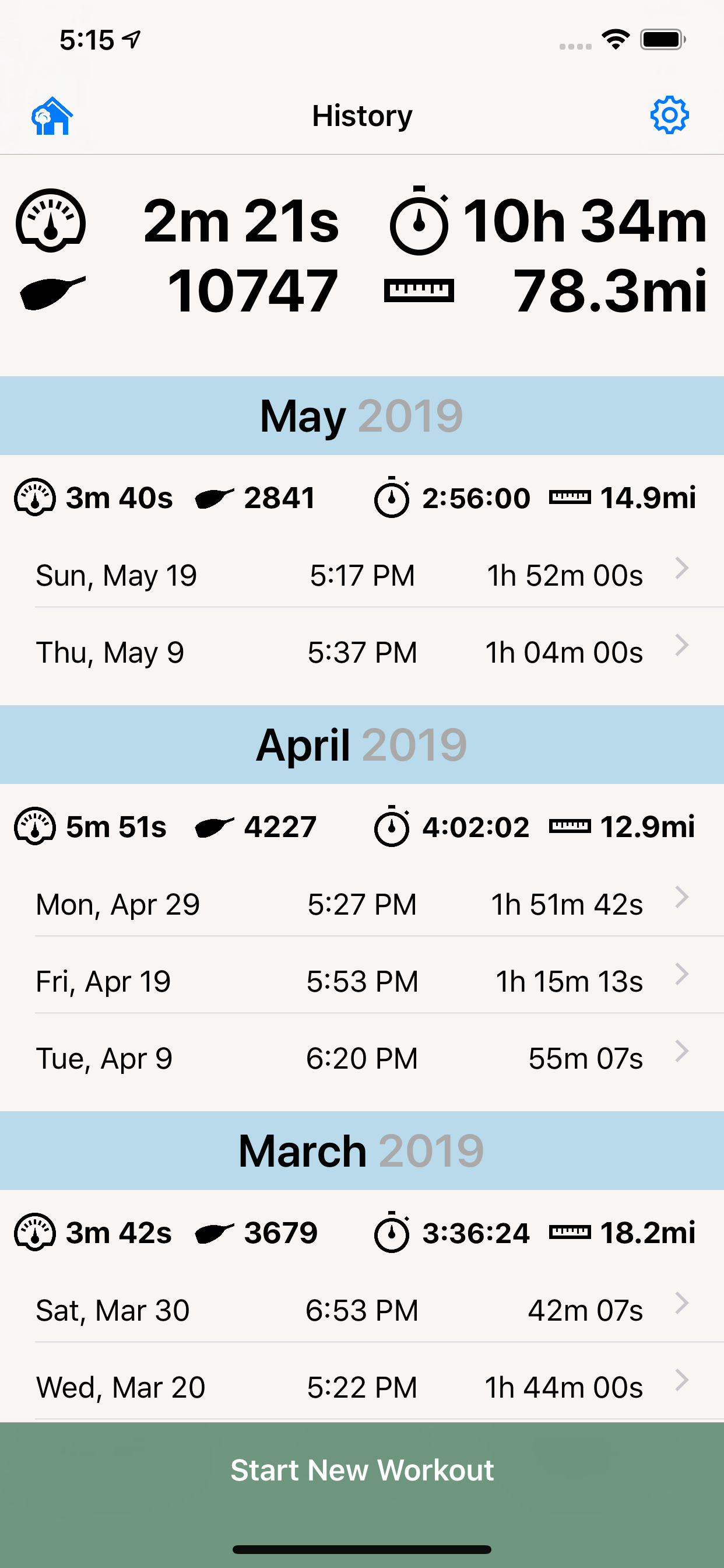This screenshot has height=1568, width=724.
Task: View the Thu, May 9 workout details
Action: tap(362, 653)
